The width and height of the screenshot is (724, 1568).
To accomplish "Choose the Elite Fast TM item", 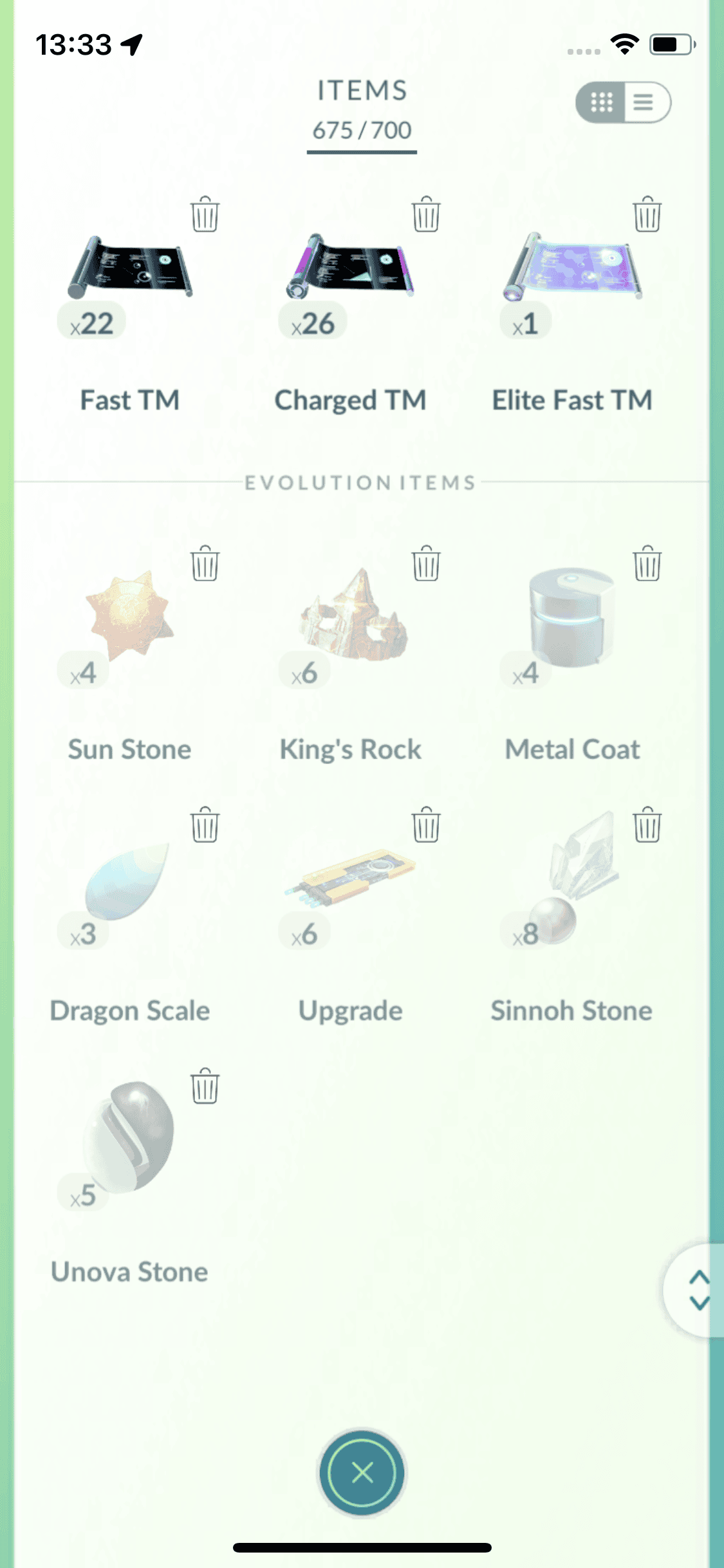I will point(572,270).
